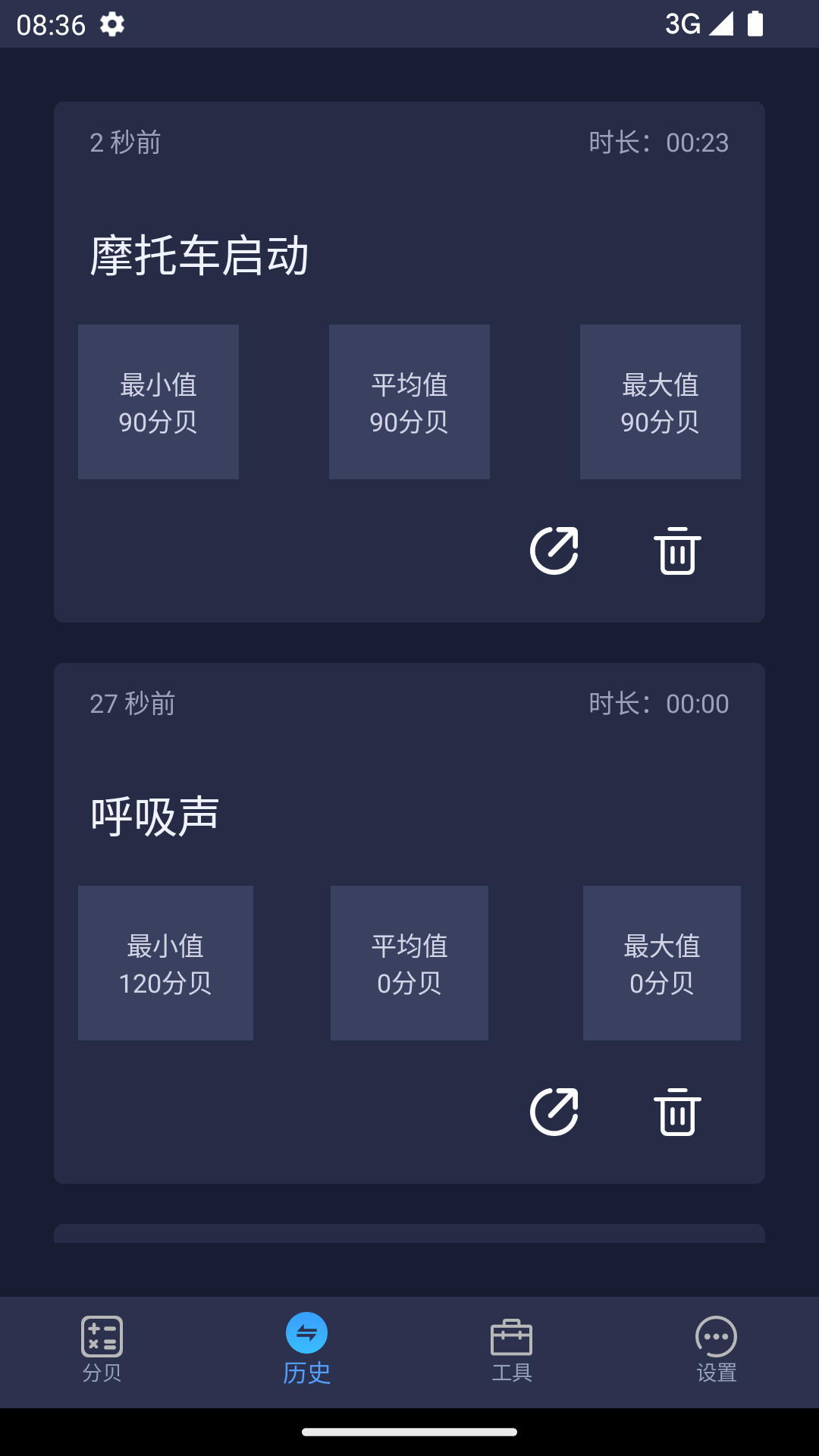The height and width of the screenshot is (1456, 819).
Task: Delete the 呼吸声 recording
Action: [x=677, y=1112]
